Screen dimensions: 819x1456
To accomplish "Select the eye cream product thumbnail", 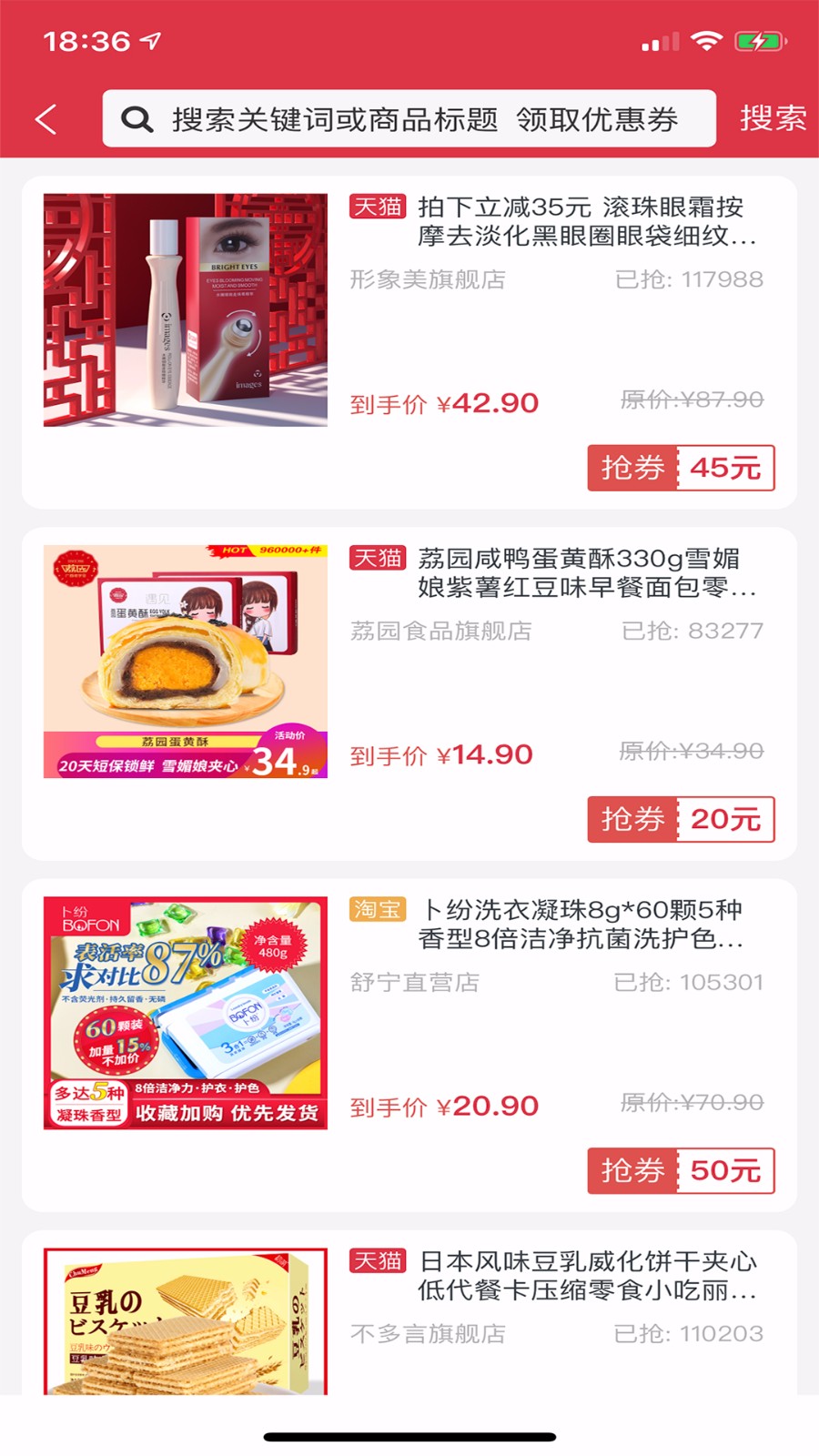I will point(183,308).
